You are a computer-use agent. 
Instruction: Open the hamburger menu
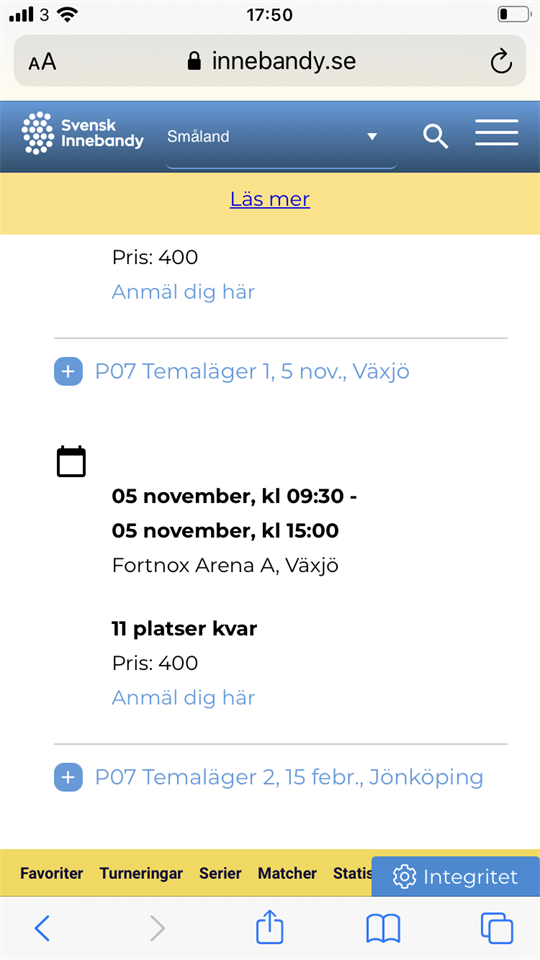click(497, 132)
